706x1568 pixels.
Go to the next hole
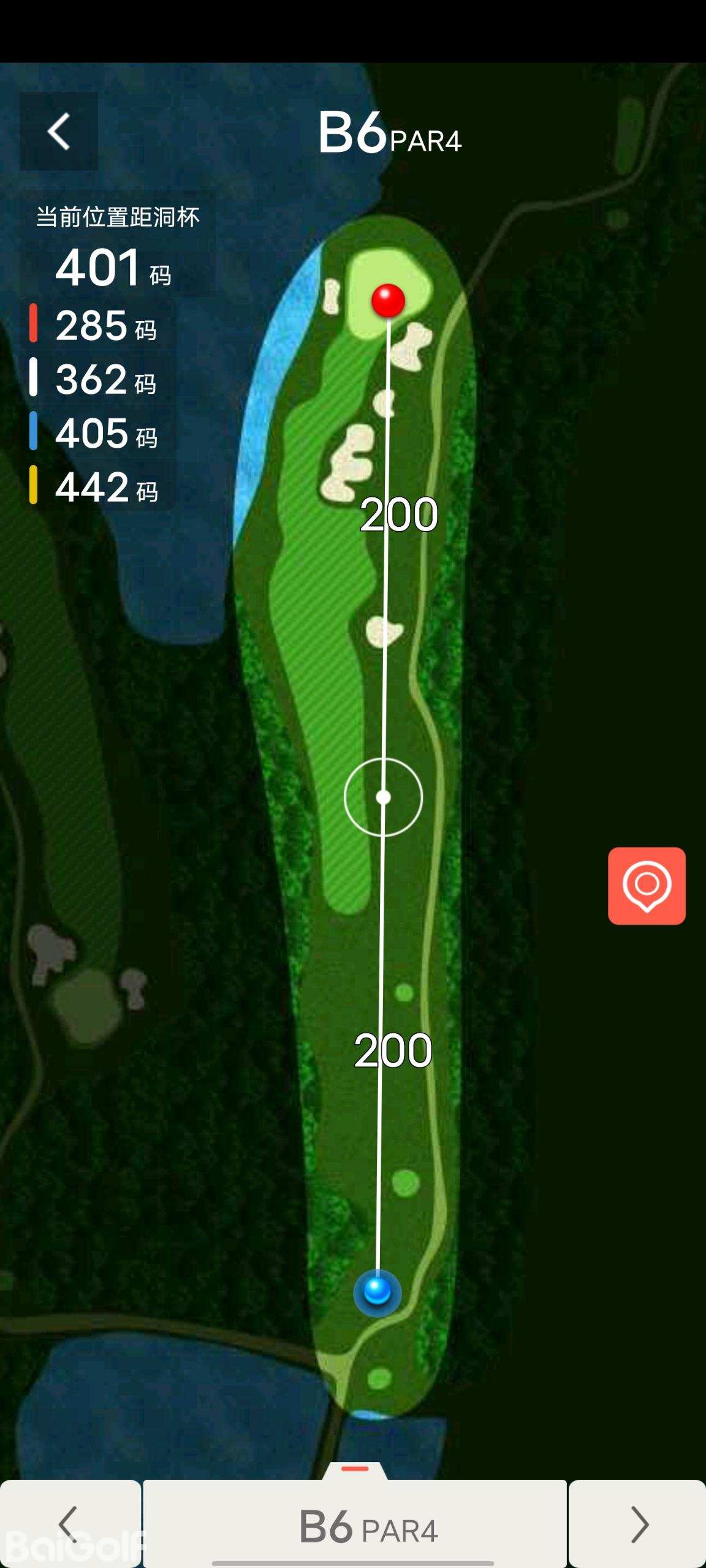coord(637,1523)
